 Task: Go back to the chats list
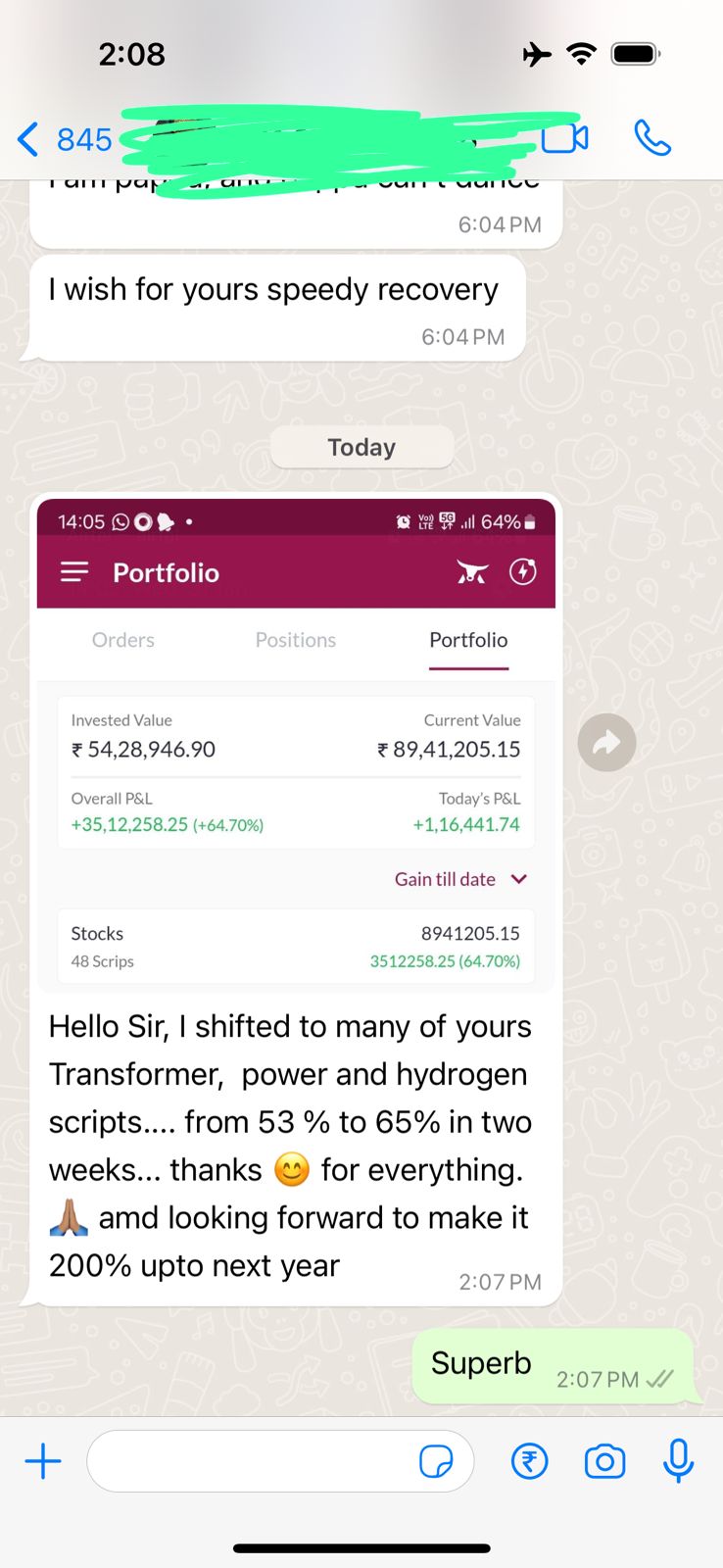[29, 139]
